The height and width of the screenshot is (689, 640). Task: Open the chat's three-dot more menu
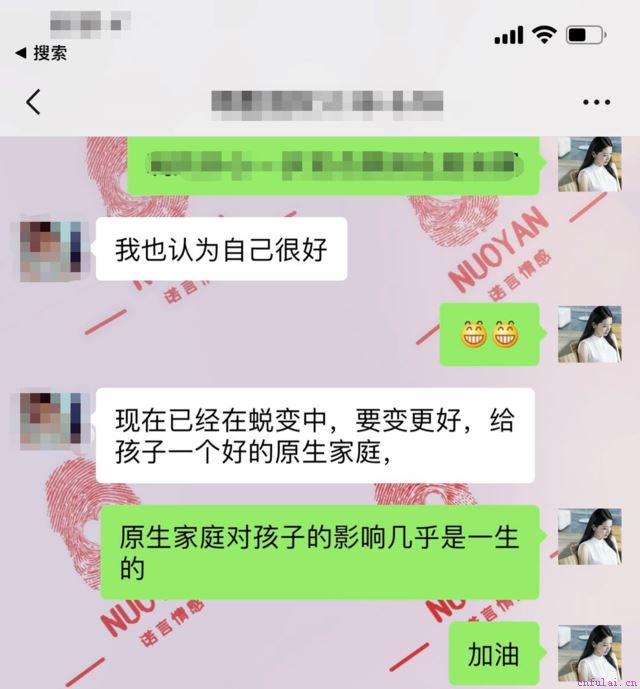pyautogui.click(x=595, y=102)
